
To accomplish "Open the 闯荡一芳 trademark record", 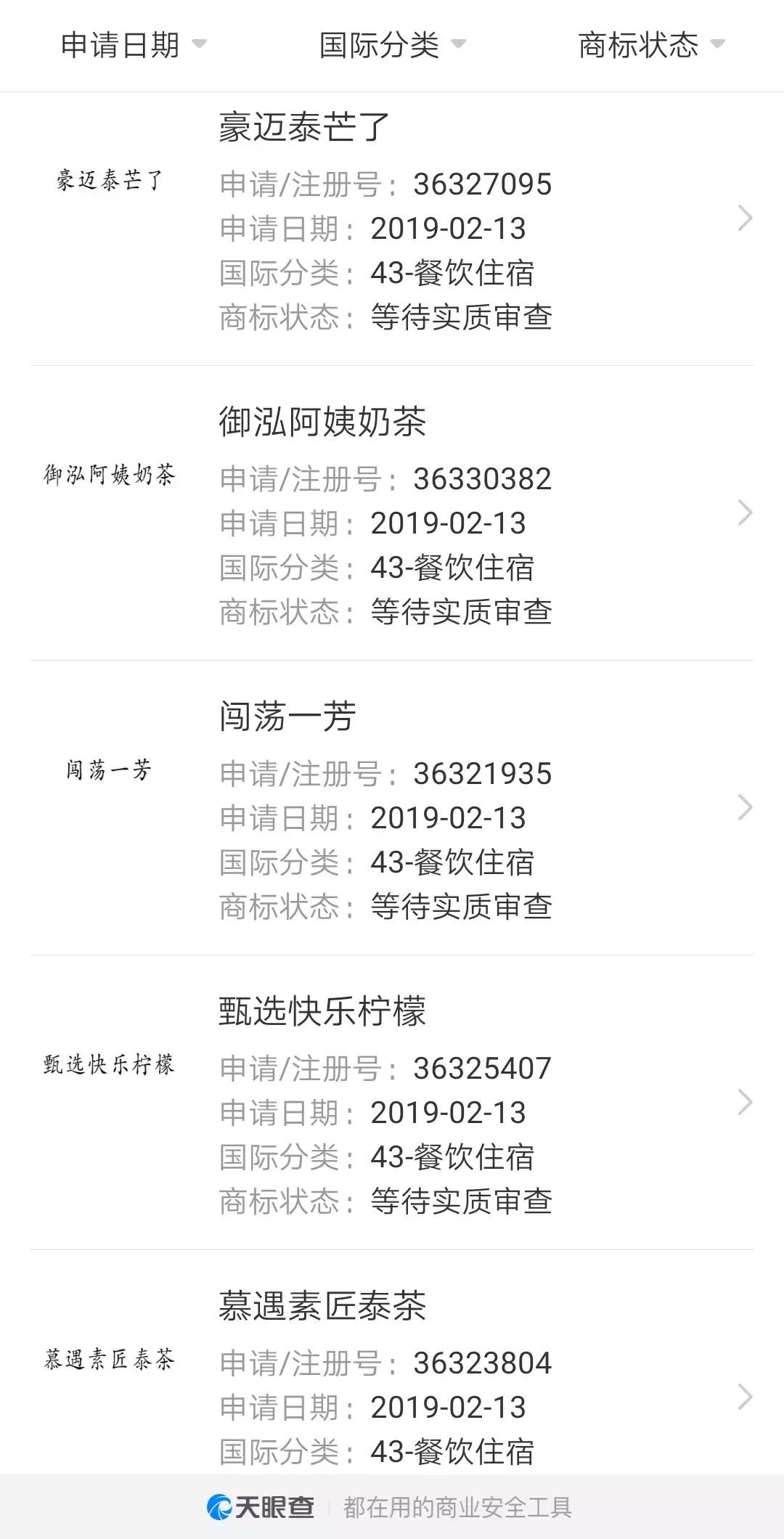I will [392, 808].
